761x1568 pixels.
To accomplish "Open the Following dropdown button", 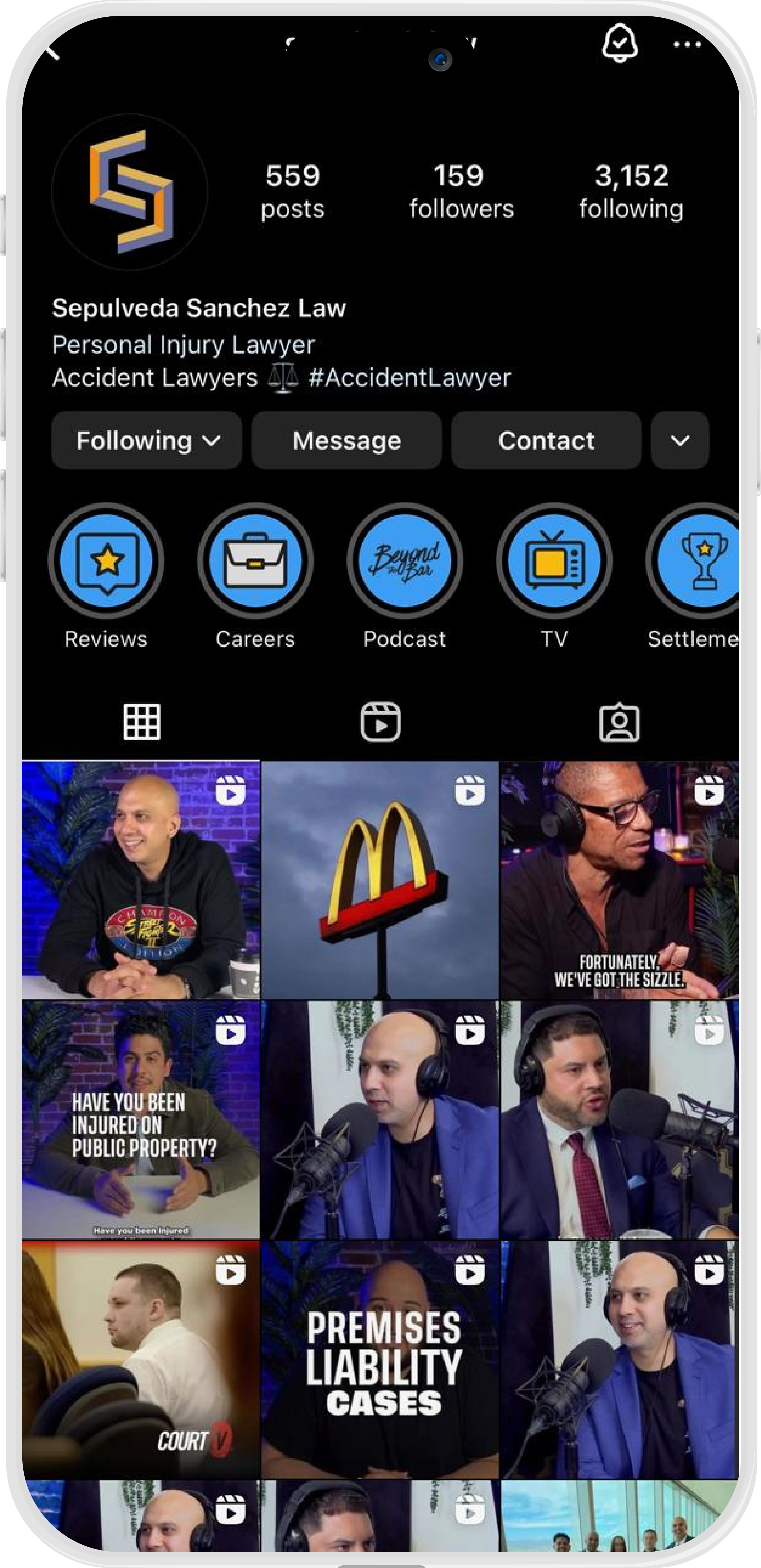I will tap(147, 441).
